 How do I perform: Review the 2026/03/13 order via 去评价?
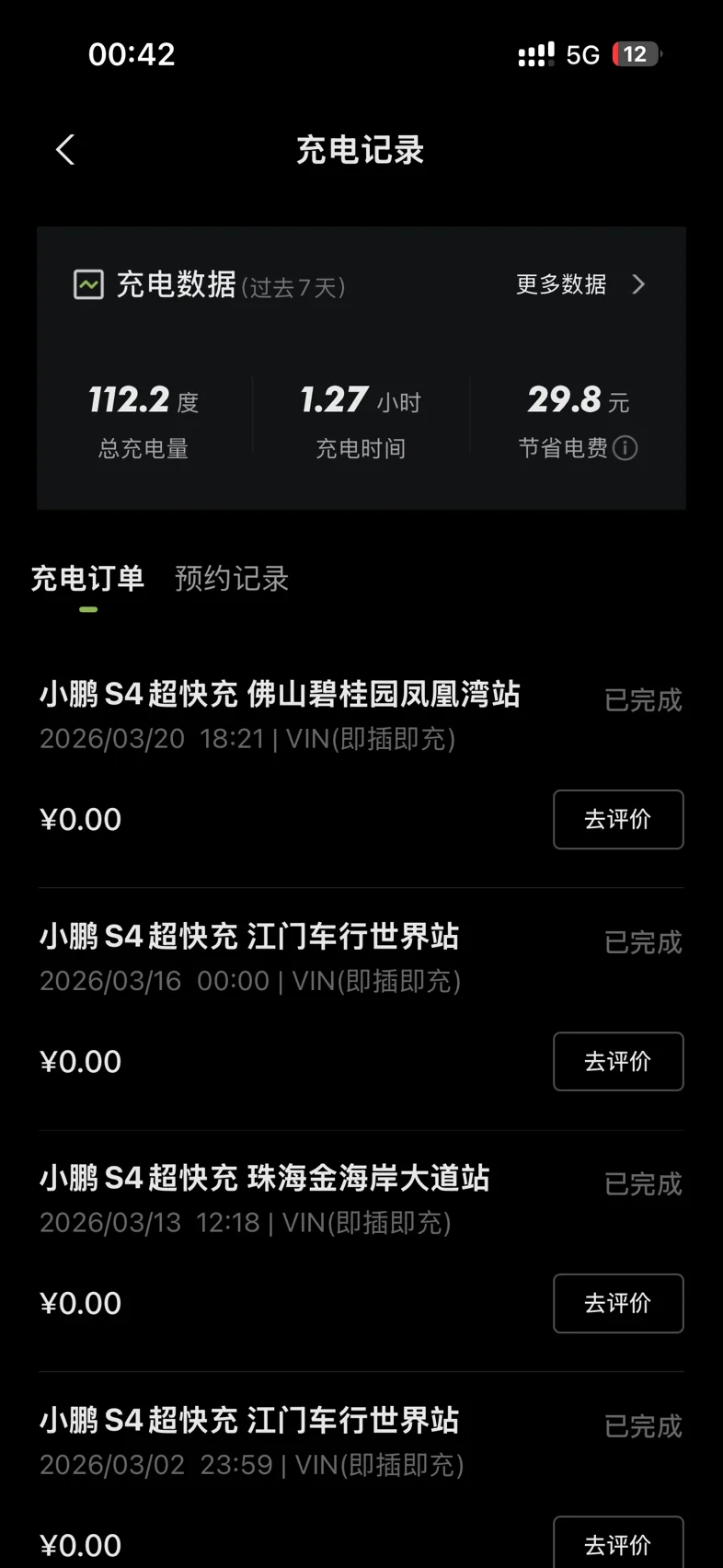coord(617,1303)
